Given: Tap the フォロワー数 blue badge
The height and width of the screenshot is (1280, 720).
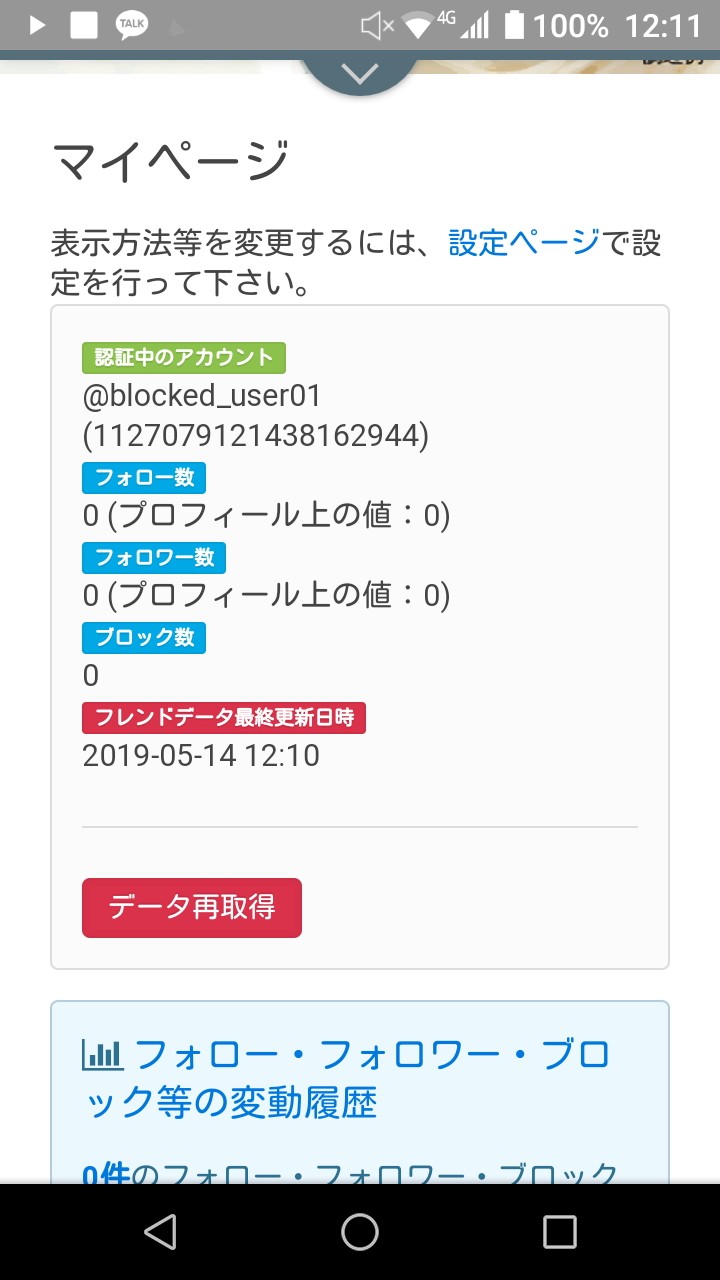Looking at the screenshot, I should click(x=152, y=558).
